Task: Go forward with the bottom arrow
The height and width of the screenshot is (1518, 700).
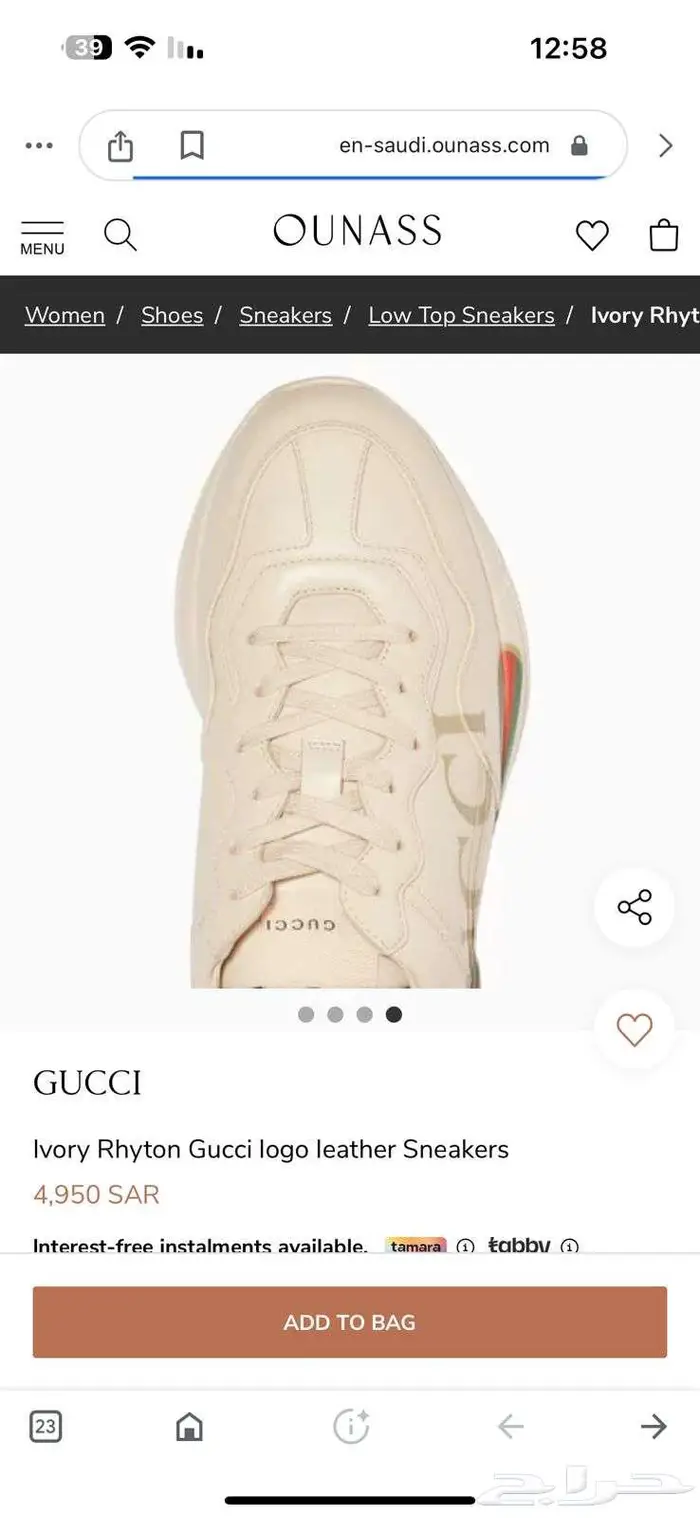Action: click(653, 1426)
